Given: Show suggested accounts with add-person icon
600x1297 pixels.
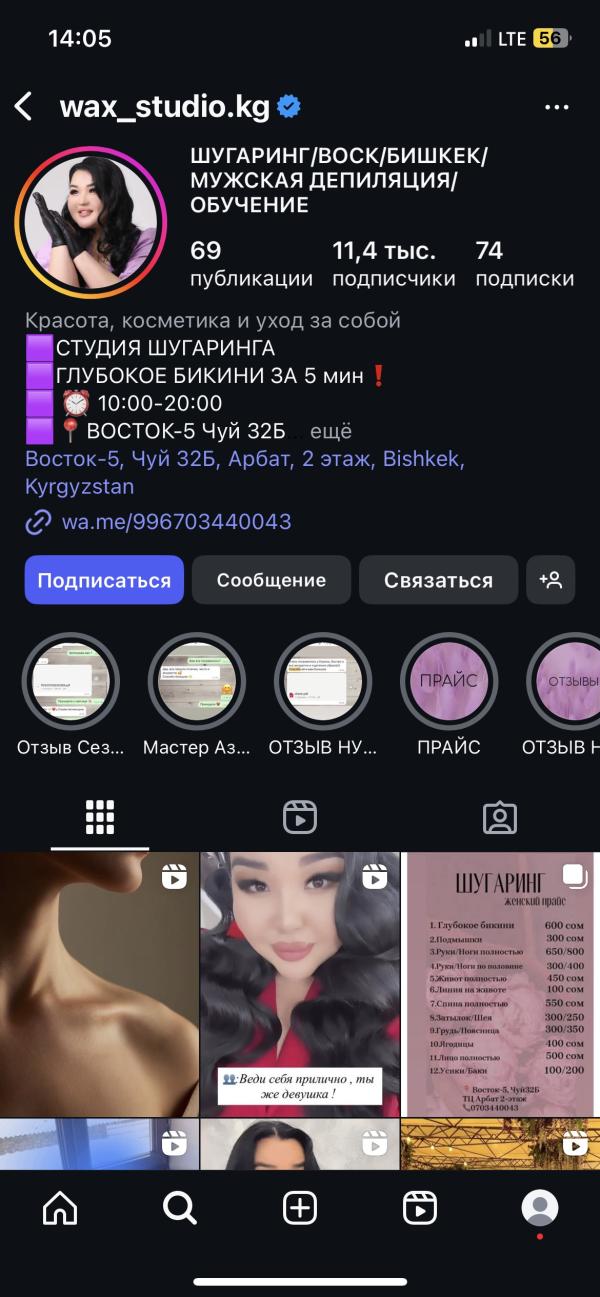Looking at the screenshot, I should (550, 580).
